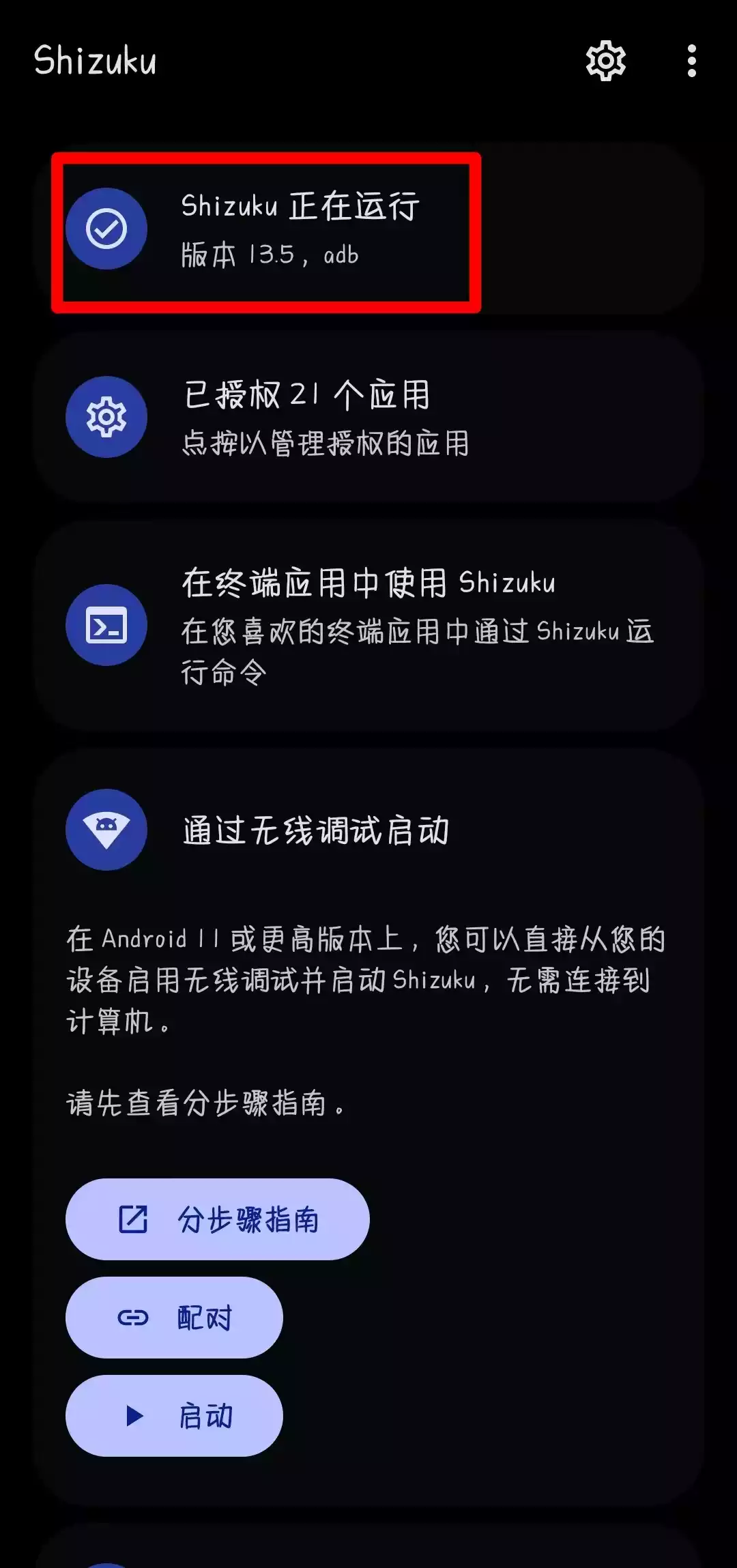Open the three-dot overflow menu

pyautogui.click(x=691, y=61)
